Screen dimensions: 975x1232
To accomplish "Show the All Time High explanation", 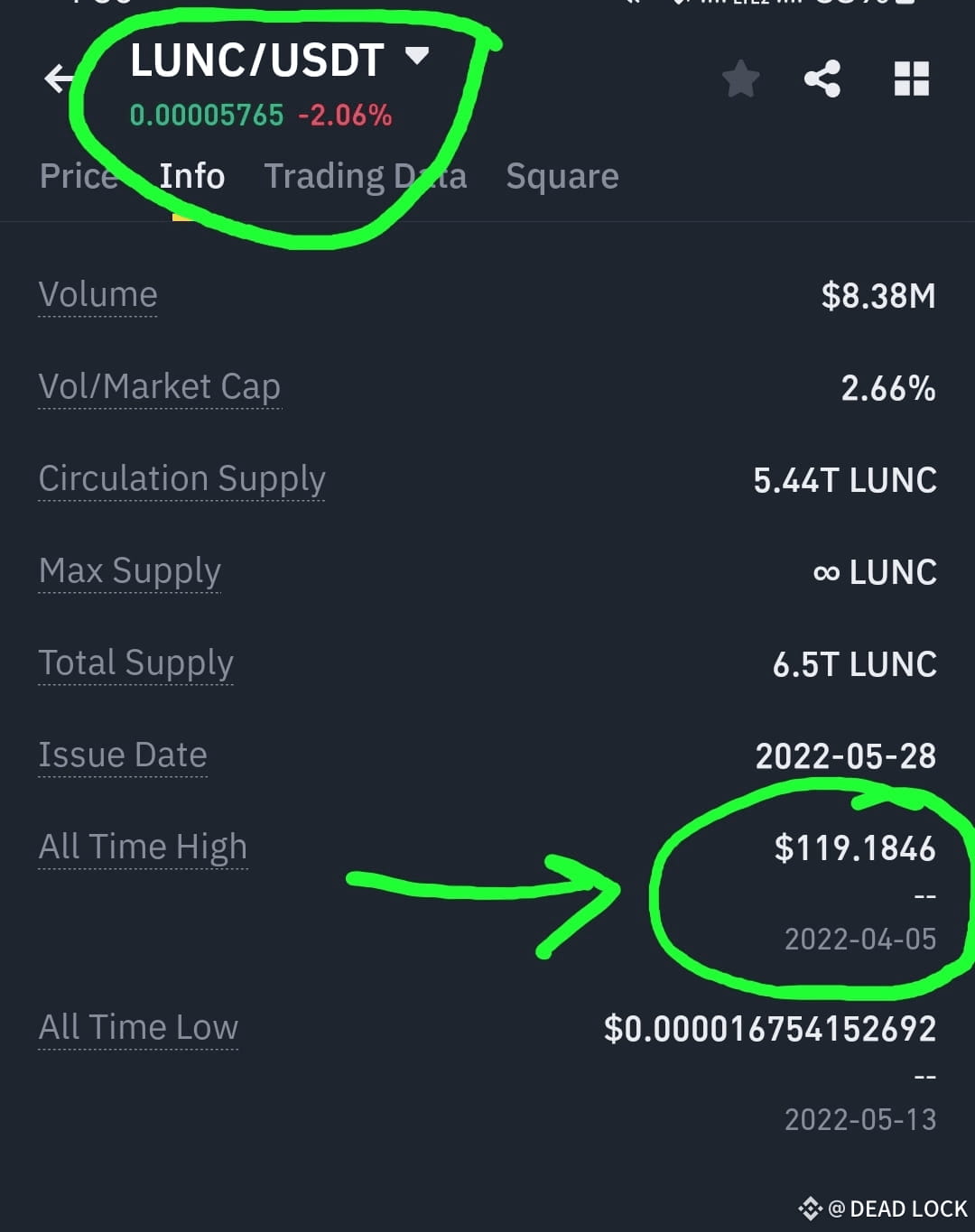I will (x=143, y=847).
